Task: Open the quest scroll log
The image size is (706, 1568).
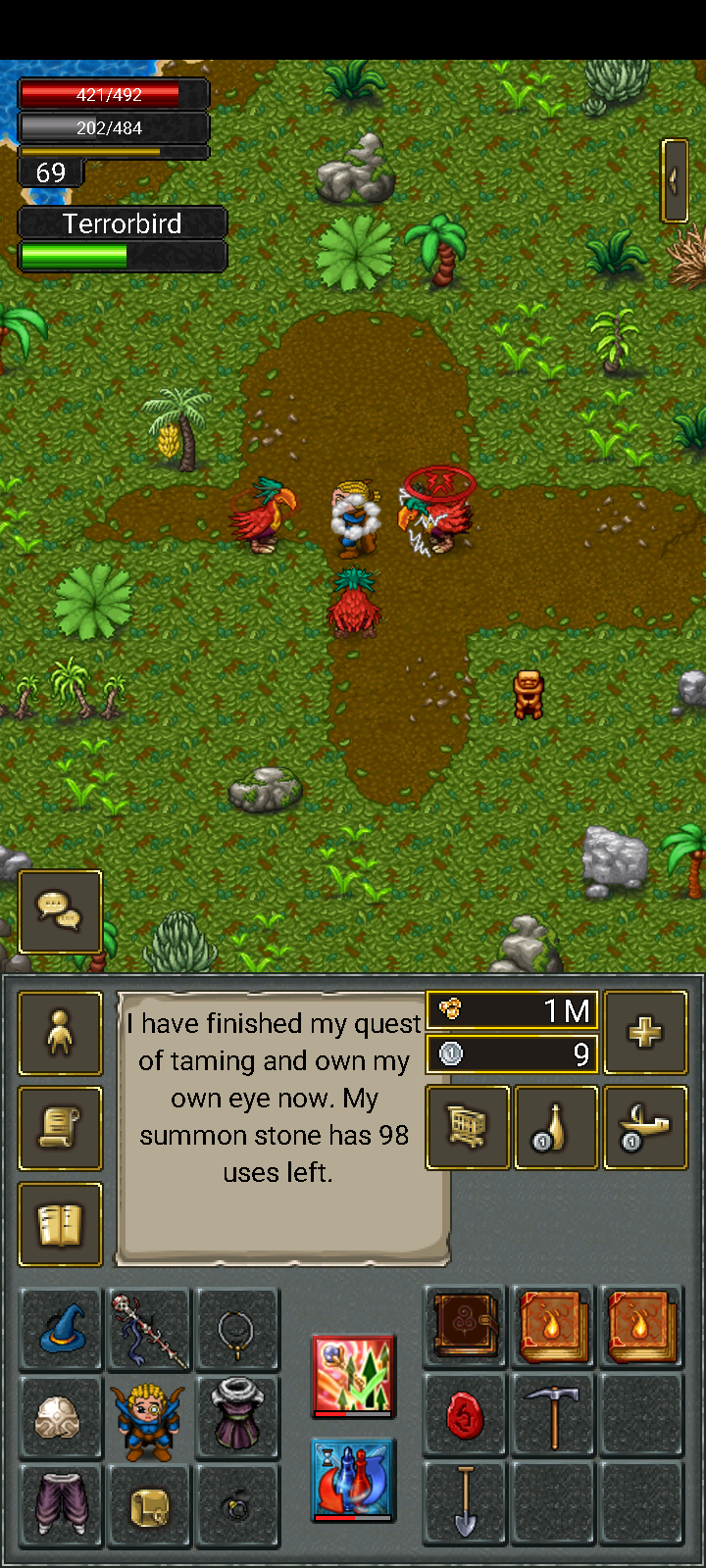Action: pyautogui.click(x=60, y=1128)
